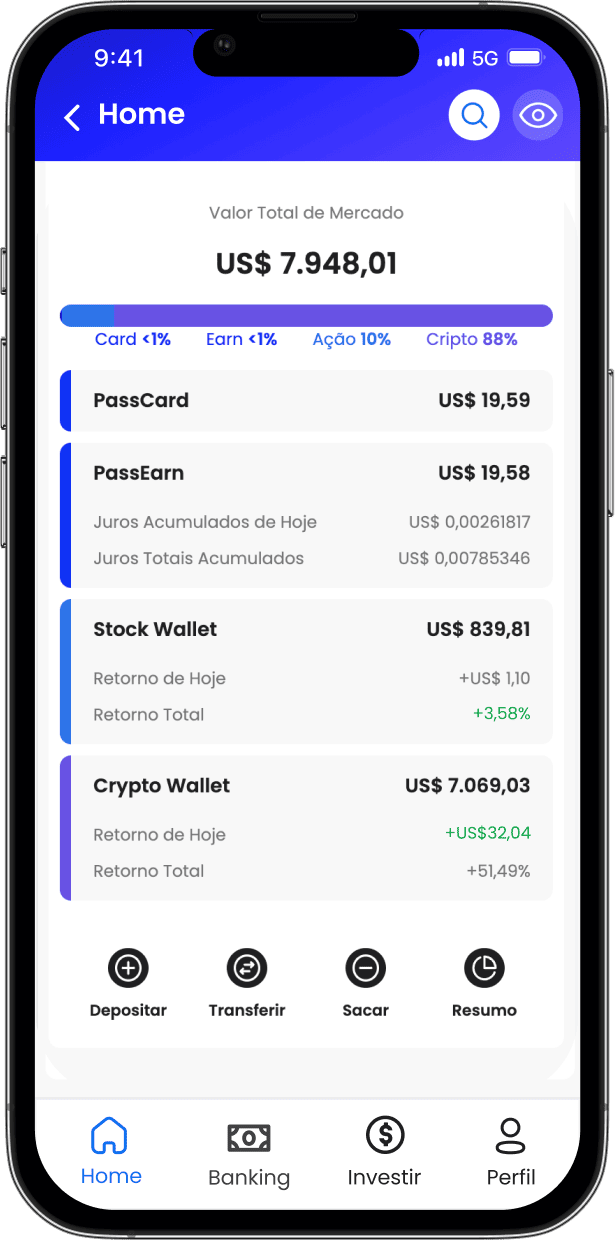Select the Home tab in bottom navigation
This screenshot has height=1240, width=615.
[x=110, y=1152]
